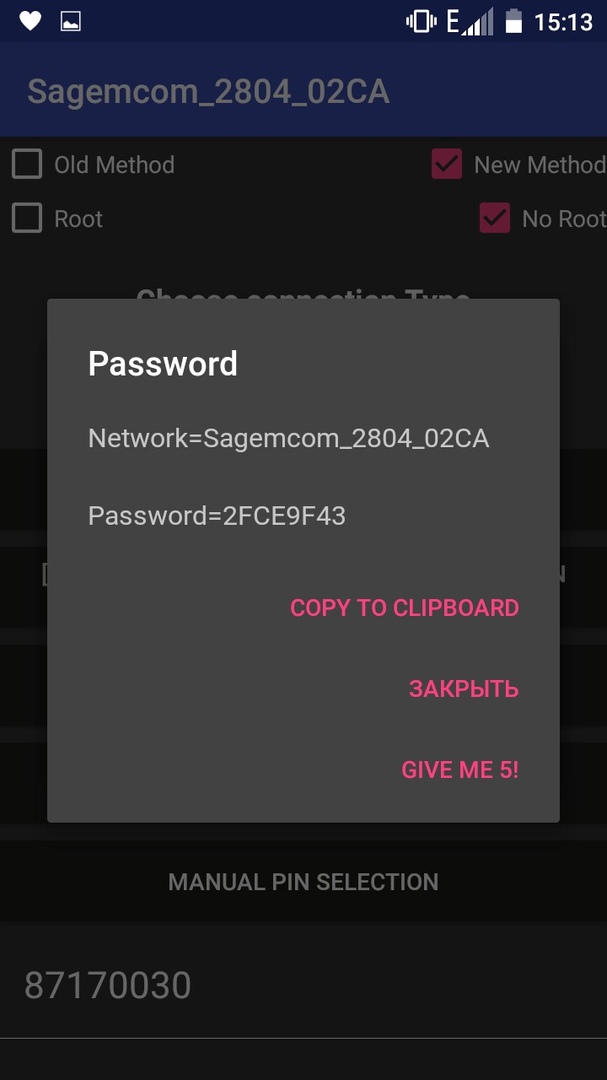Close the dialog with ЗАКРЫТЬ
Screen dimensions: 607x1080
tap(463, 689)
